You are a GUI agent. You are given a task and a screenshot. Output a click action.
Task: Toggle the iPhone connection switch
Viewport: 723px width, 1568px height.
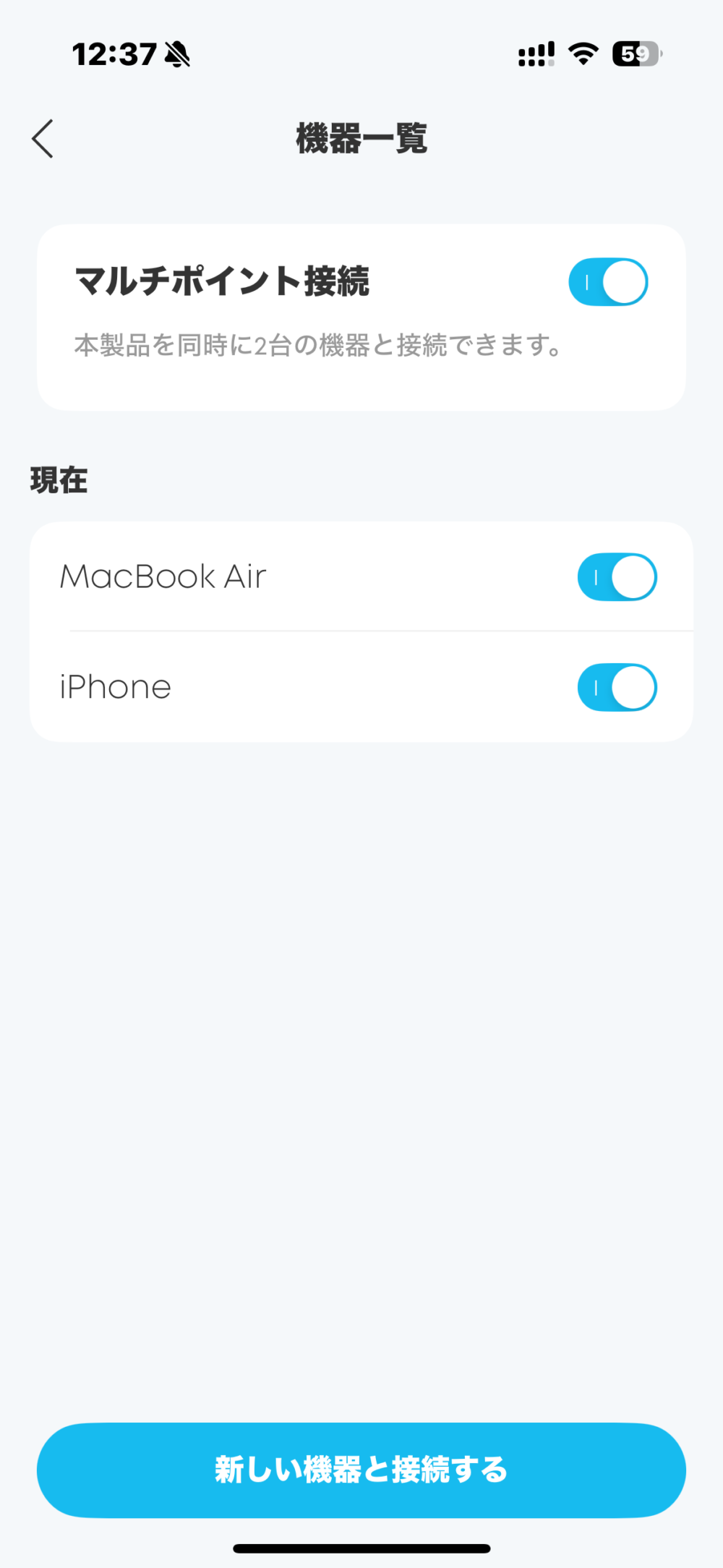coord(617,687)
